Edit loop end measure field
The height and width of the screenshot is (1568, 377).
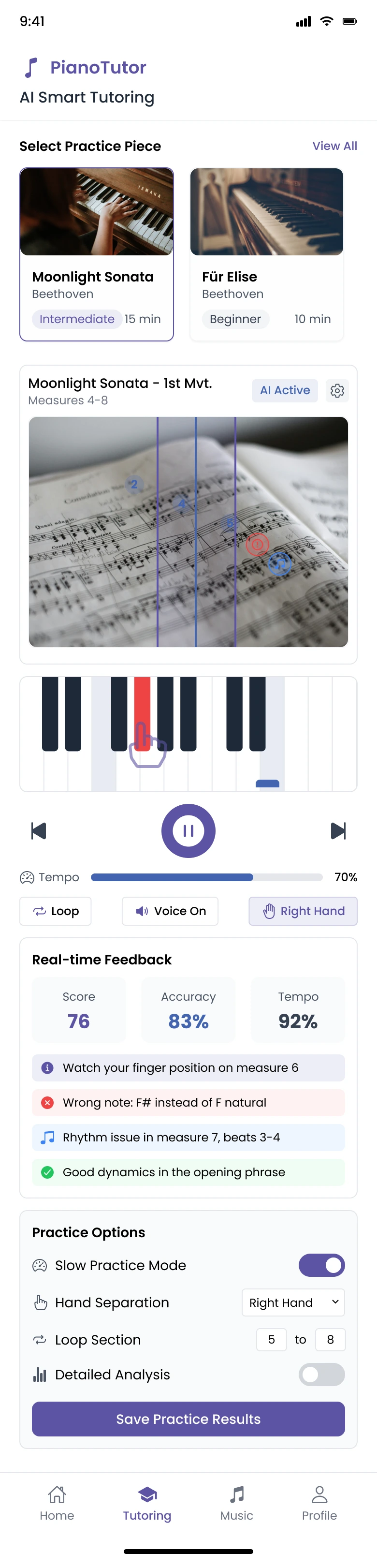pos(330,1339)
